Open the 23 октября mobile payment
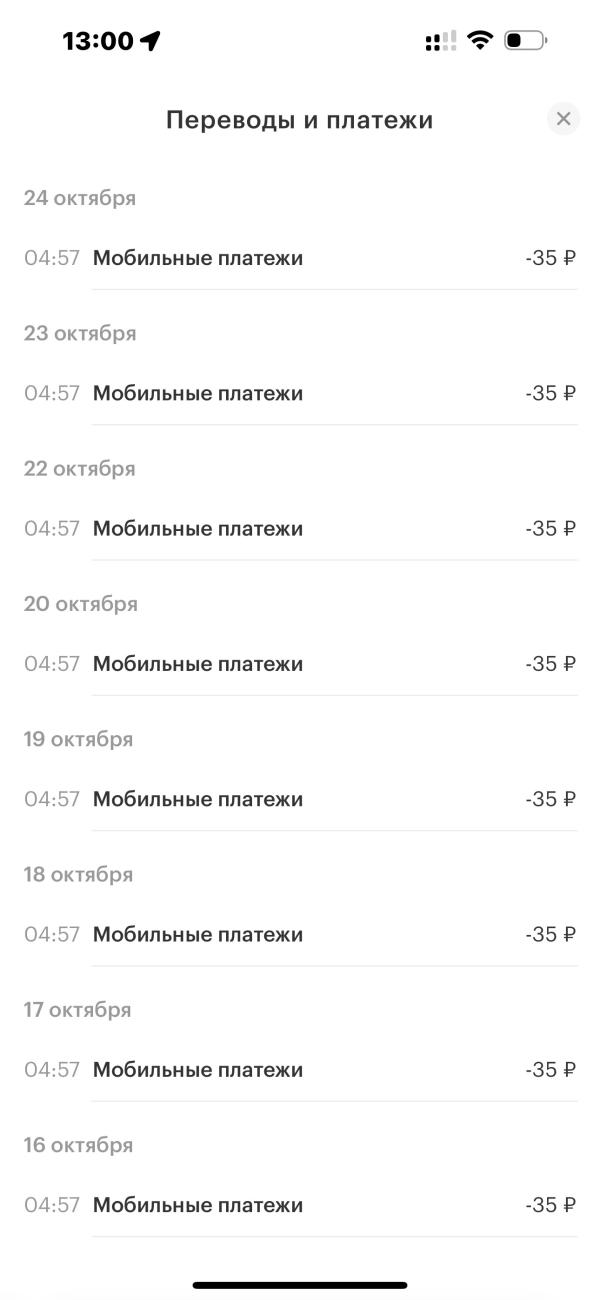The height and width of the screenshot is (1300, 600). (300, 393)
